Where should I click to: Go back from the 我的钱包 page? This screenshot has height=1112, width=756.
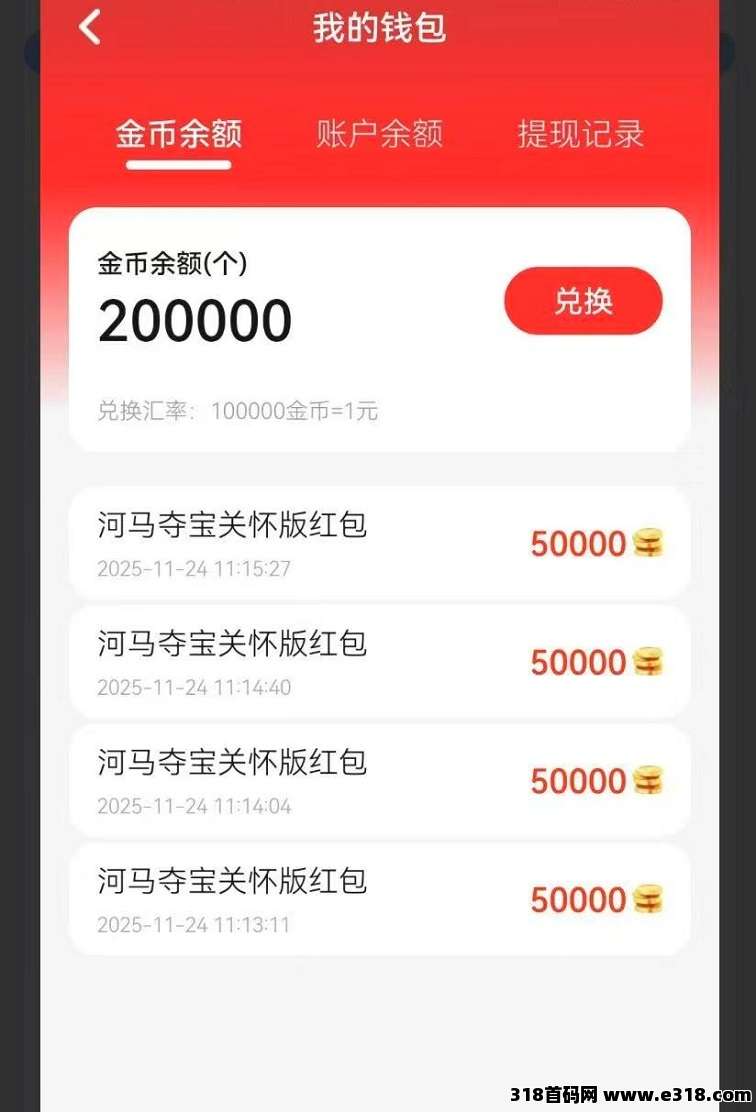90,27
